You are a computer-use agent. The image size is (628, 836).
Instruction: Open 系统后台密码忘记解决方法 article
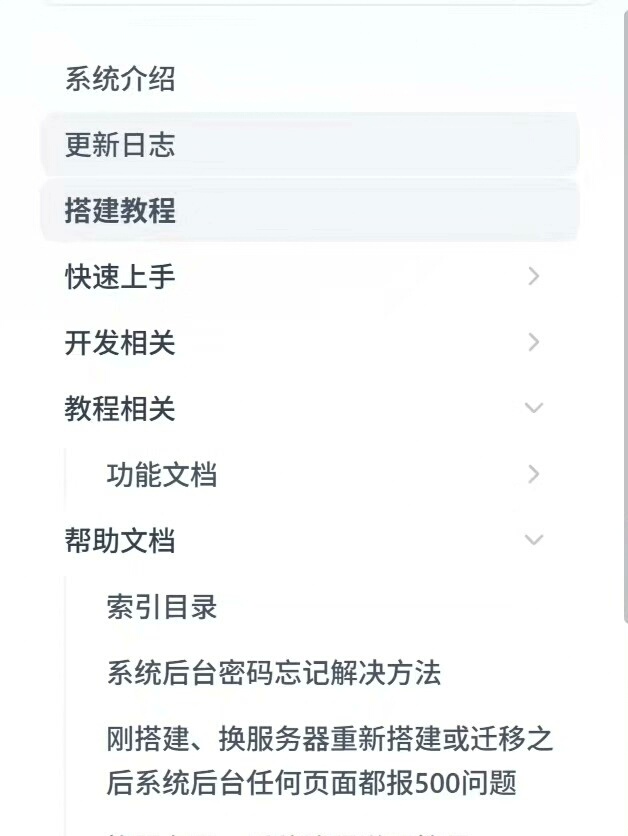273,673
